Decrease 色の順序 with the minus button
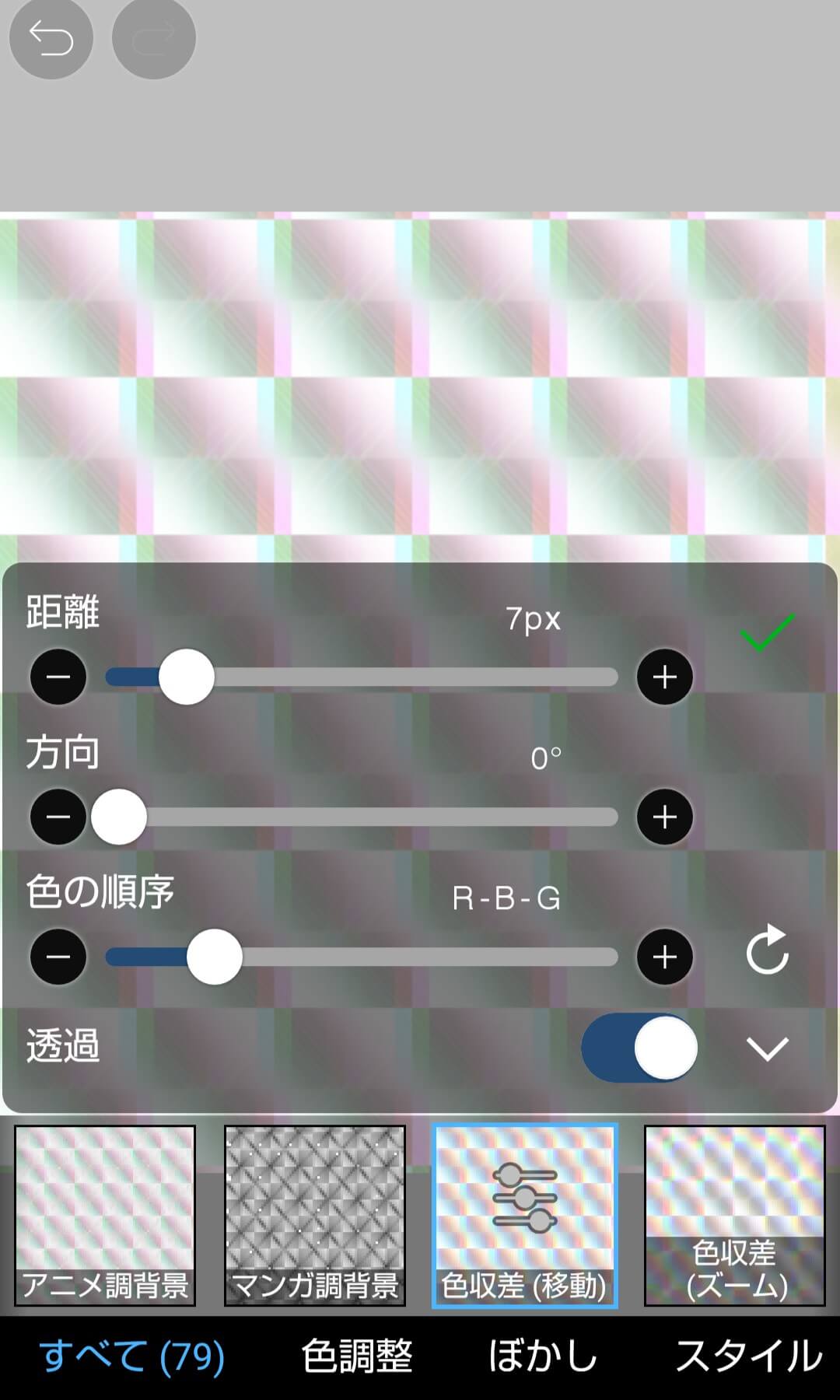Viewport: 840px width, 1400px height. coord(58,957)
